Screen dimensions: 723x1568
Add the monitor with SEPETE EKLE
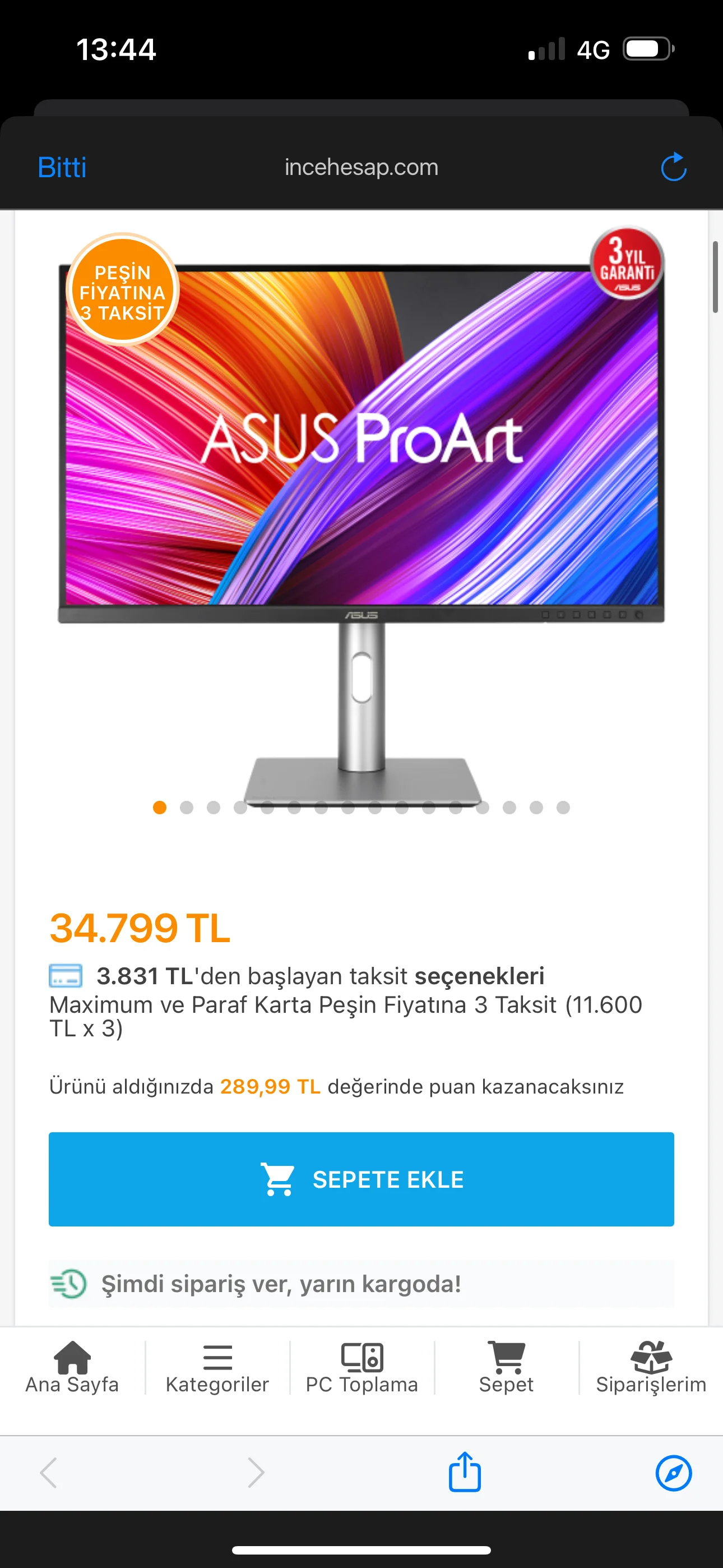pos(361,1179)
